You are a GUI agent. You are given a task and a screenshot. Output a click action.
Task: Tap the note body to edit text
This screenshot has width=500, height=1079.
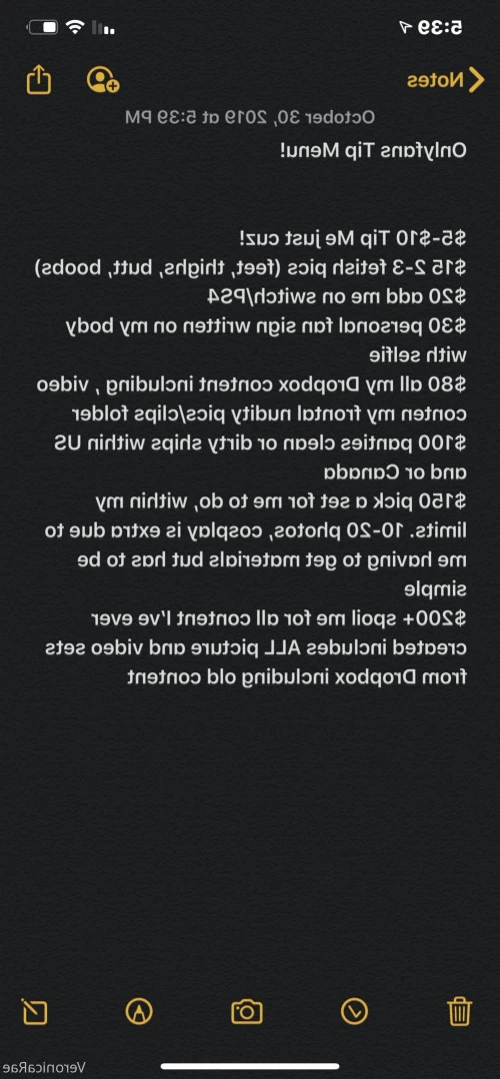point(250,413)
